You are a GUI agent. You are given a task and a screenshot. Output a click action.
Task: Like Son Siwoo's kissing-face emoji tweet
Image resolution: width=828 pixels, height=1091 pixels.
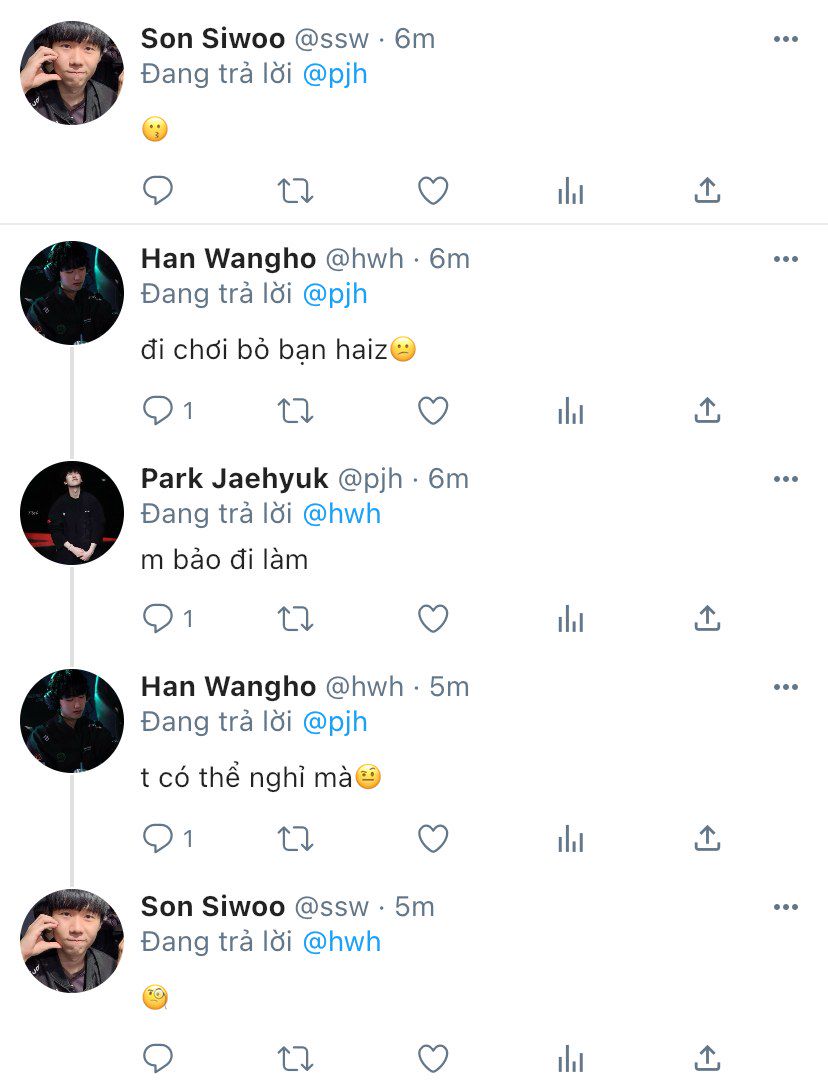tap(432, 190)
